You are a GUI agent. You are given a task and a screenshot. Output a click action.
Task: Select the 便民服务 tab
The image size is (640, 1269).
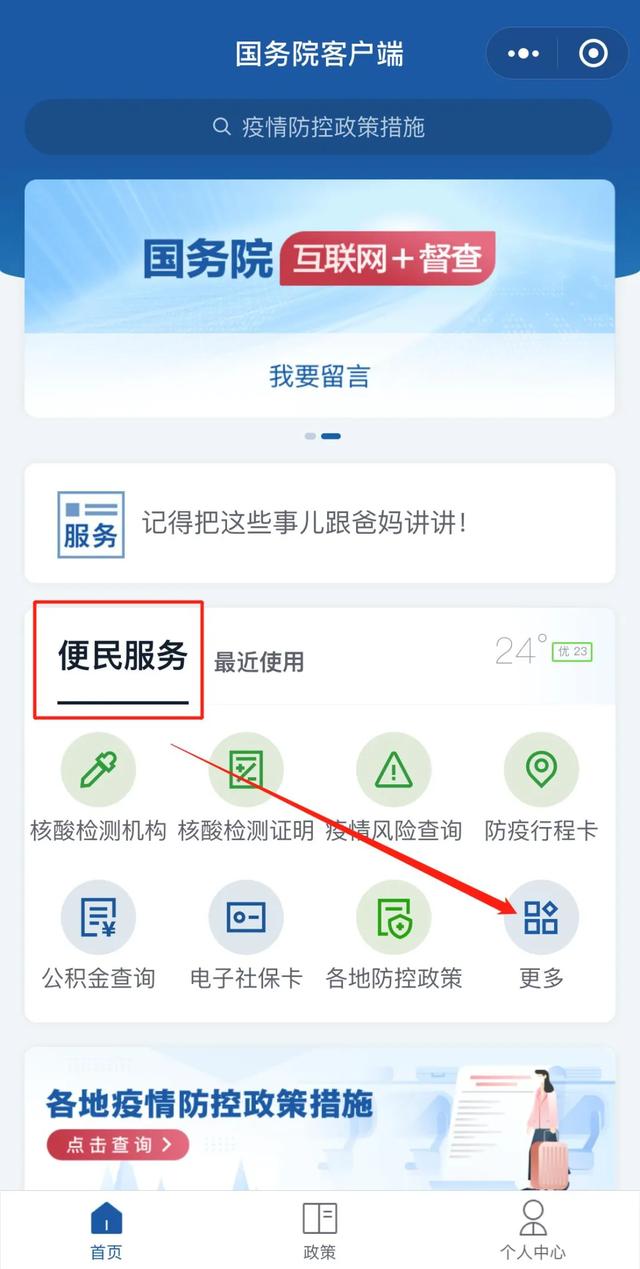(x=123, y=658)
